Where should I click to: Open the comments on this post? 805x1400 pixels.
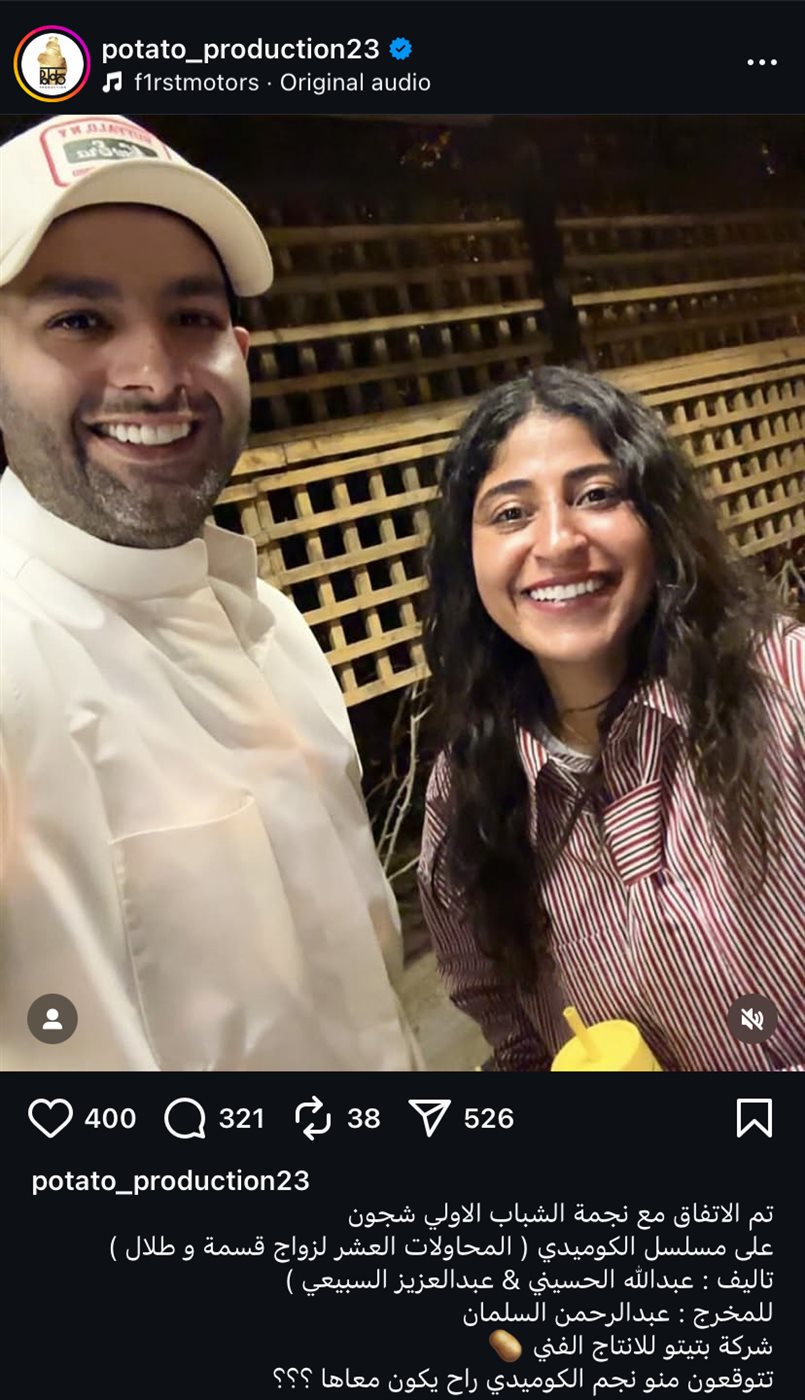(x=185, y=1118)
